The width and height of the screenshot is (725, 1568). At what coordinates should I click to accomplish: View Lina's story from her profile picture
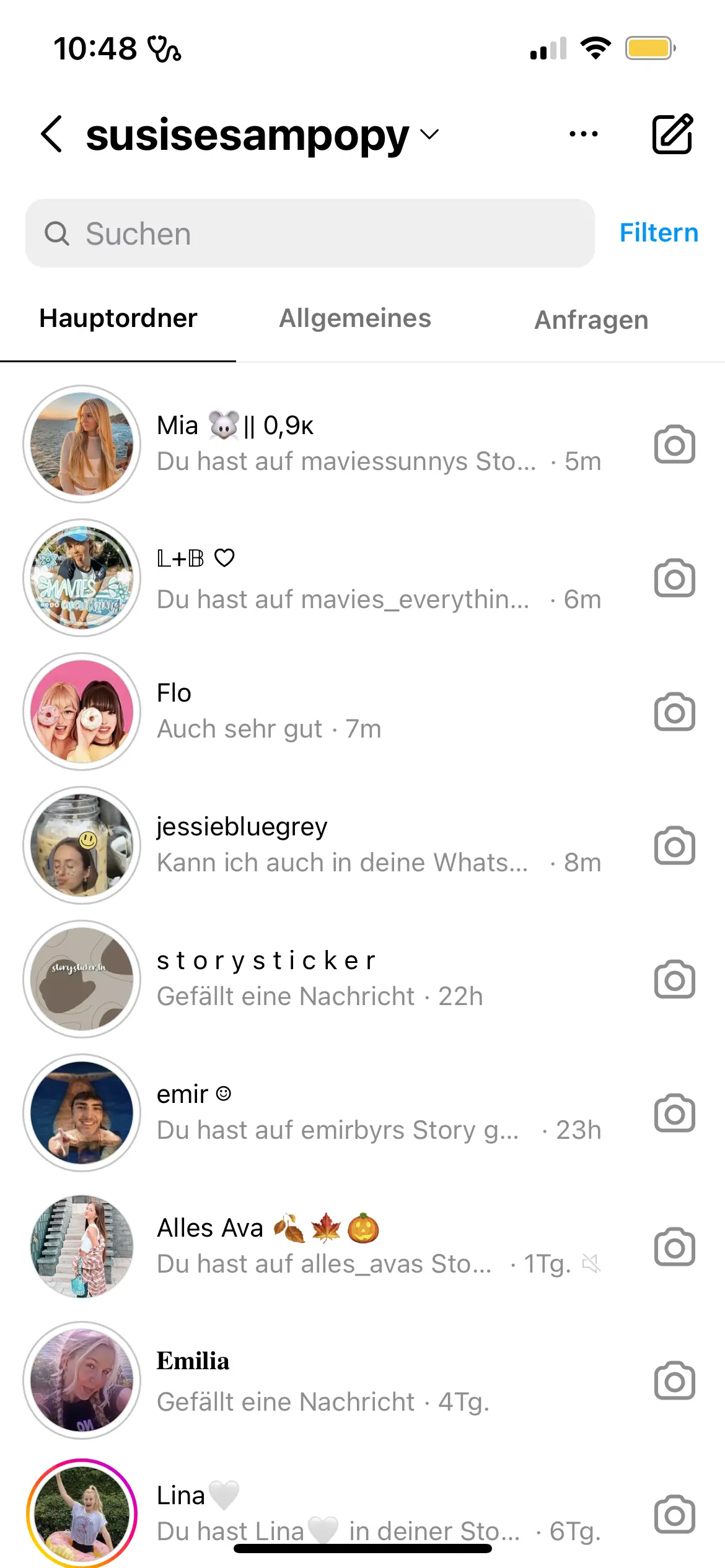click(x=82, y=1514)
